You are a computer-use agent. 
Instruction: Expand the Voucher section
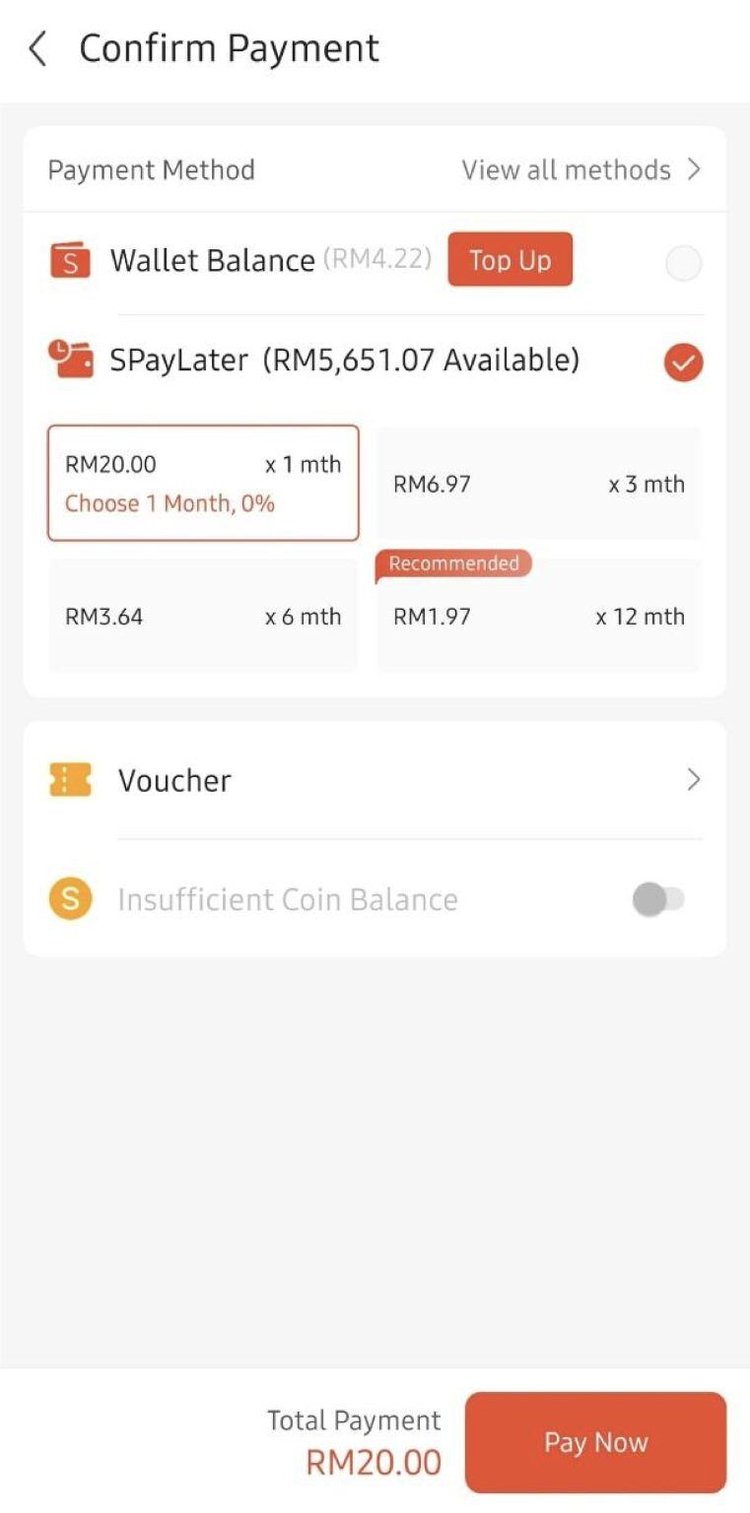pos(693,779)
